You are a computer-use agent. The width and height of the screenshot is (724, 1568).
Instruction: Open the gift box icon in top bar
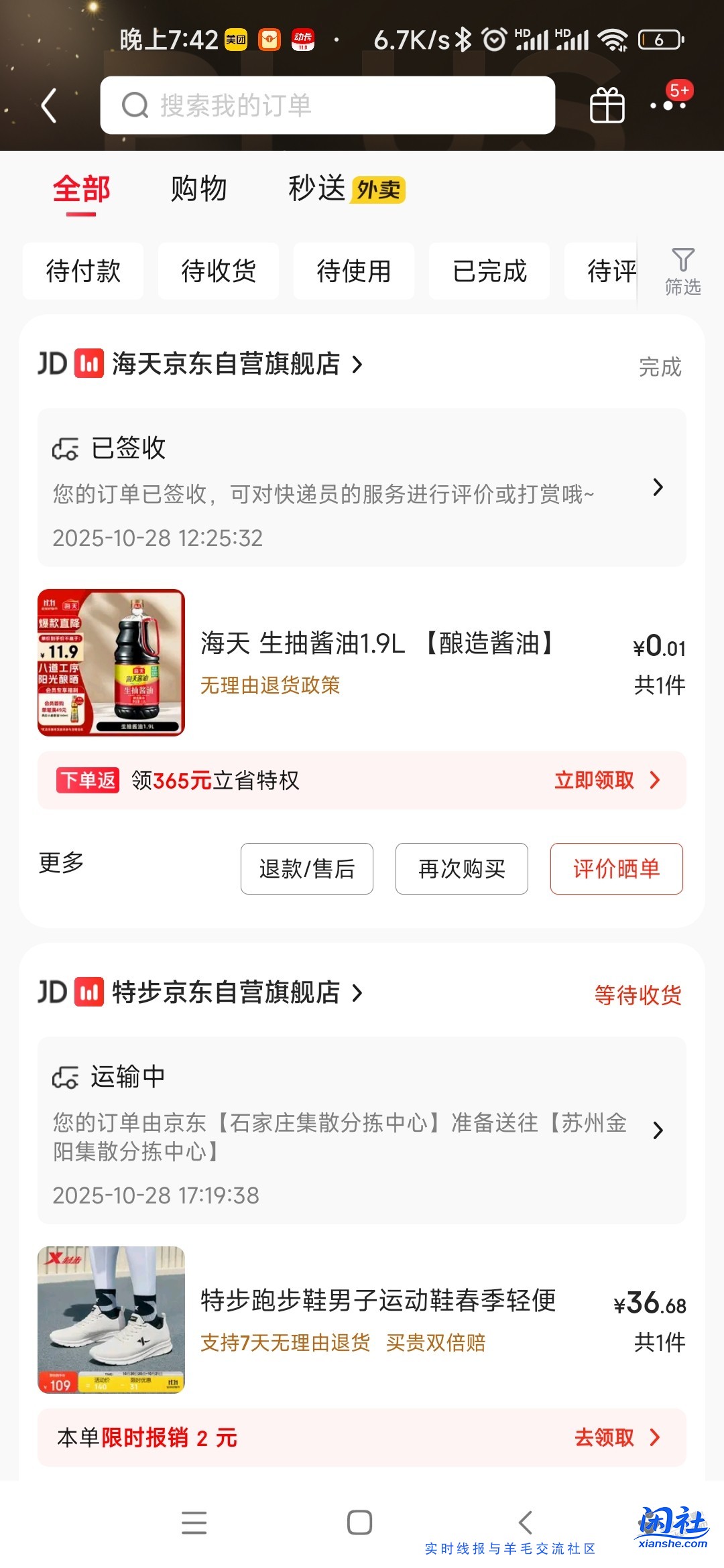607,105
